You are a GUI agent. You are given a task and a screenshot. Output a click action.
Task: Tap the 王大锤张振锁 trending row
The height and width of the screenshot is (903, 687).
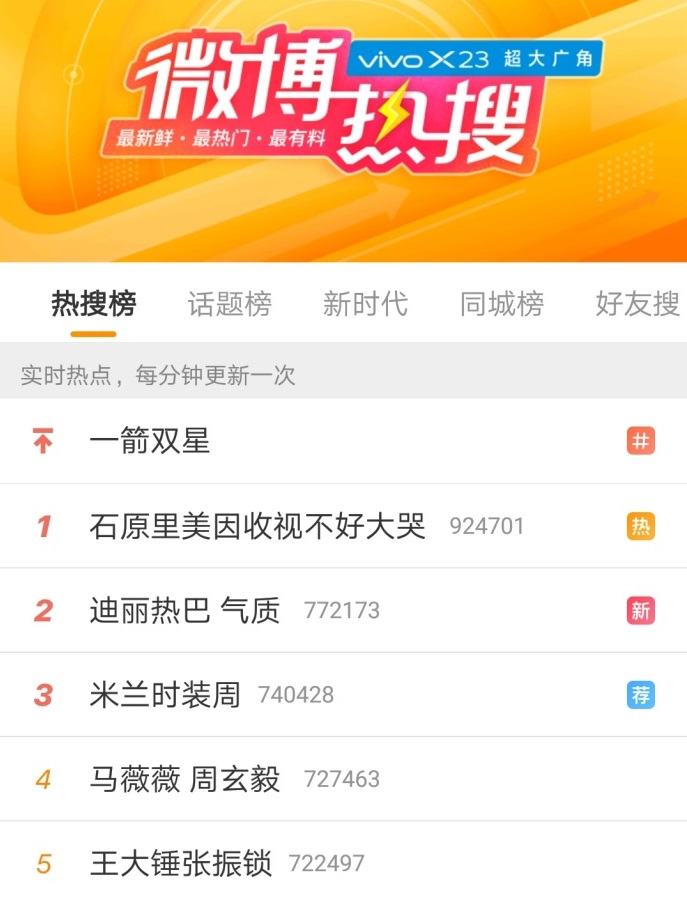181,863
